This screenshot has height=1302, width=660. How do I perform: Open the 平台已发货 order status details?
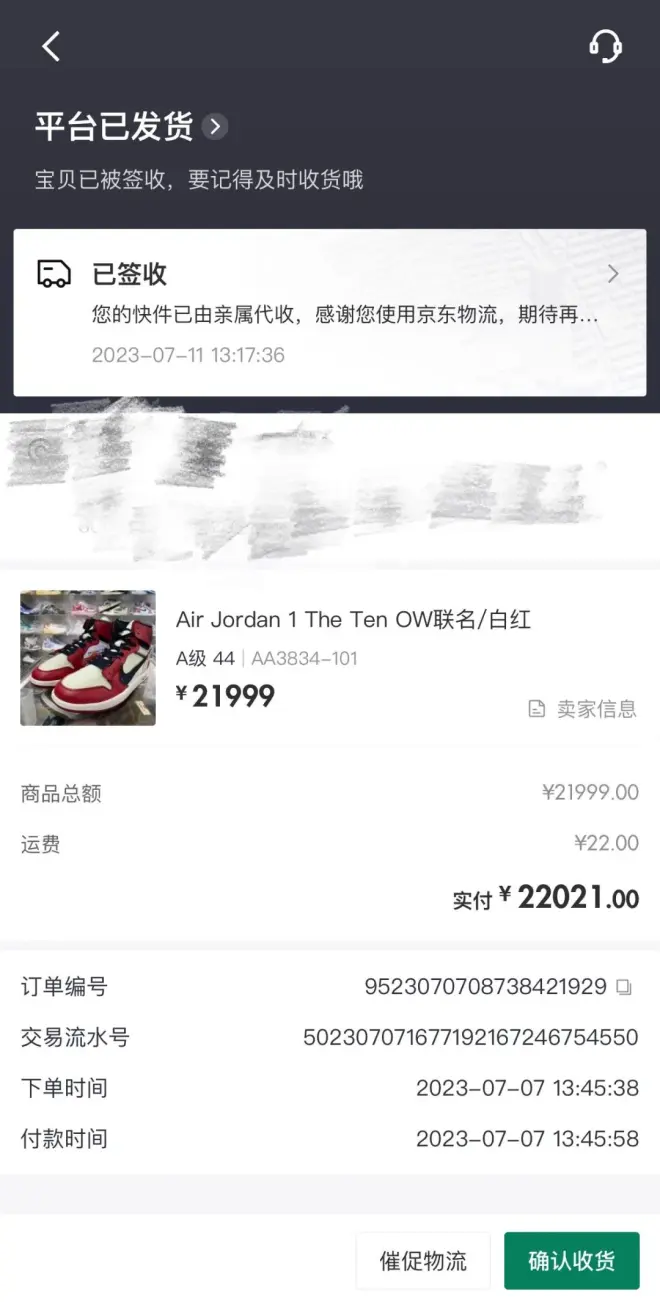pyautogui.click(x=214, y=127)
